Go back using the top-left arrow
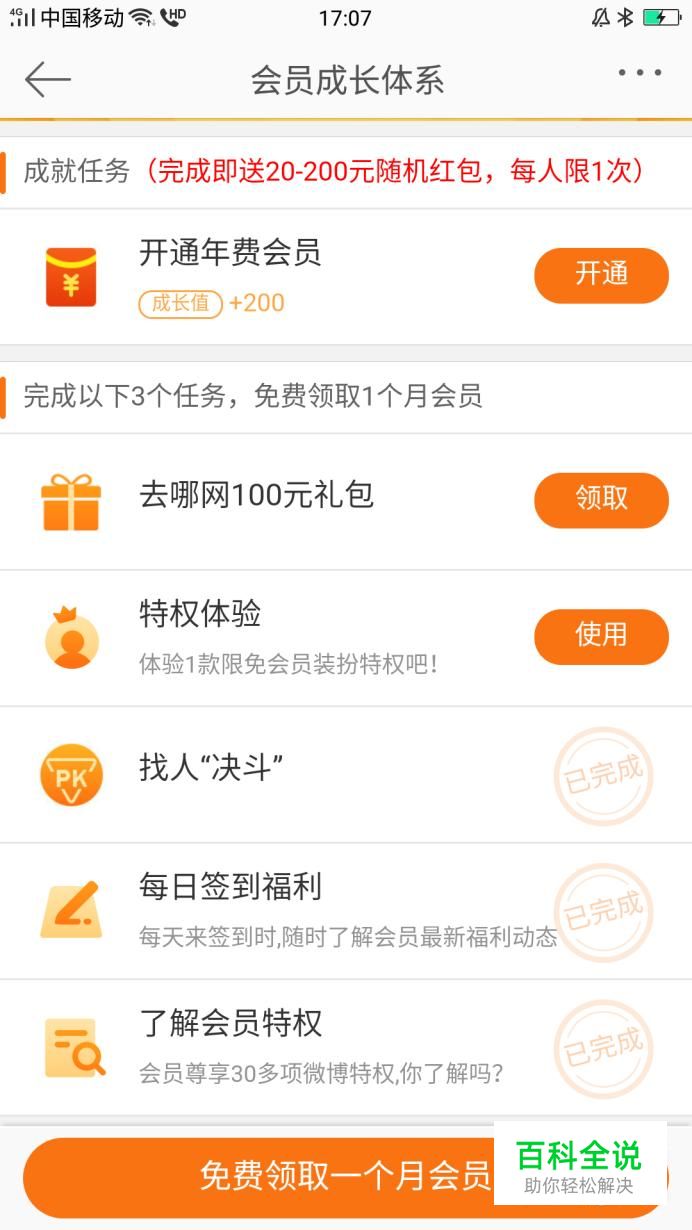 click(x=47, y=79)
